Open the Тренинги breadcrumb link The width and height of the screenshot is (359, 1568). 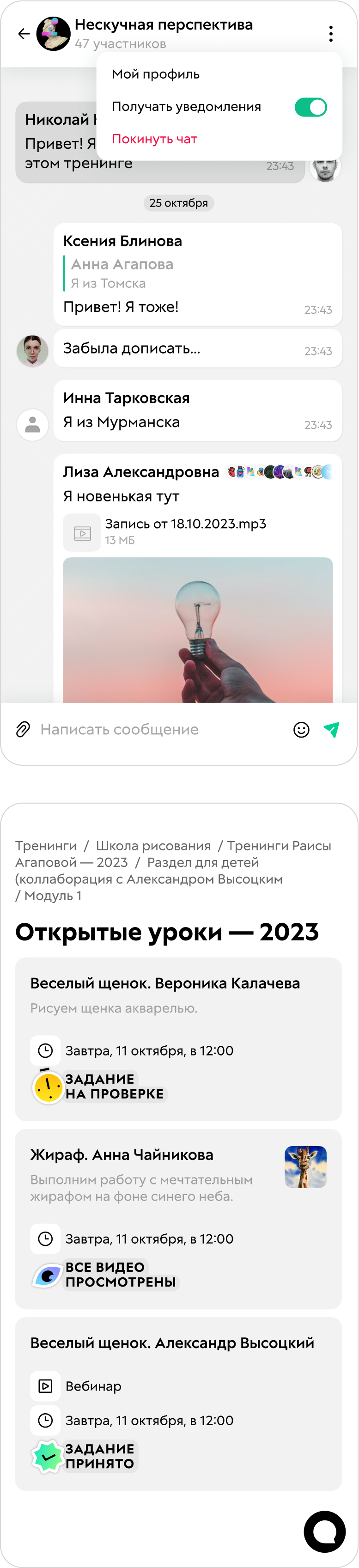(x=46, y=846)
